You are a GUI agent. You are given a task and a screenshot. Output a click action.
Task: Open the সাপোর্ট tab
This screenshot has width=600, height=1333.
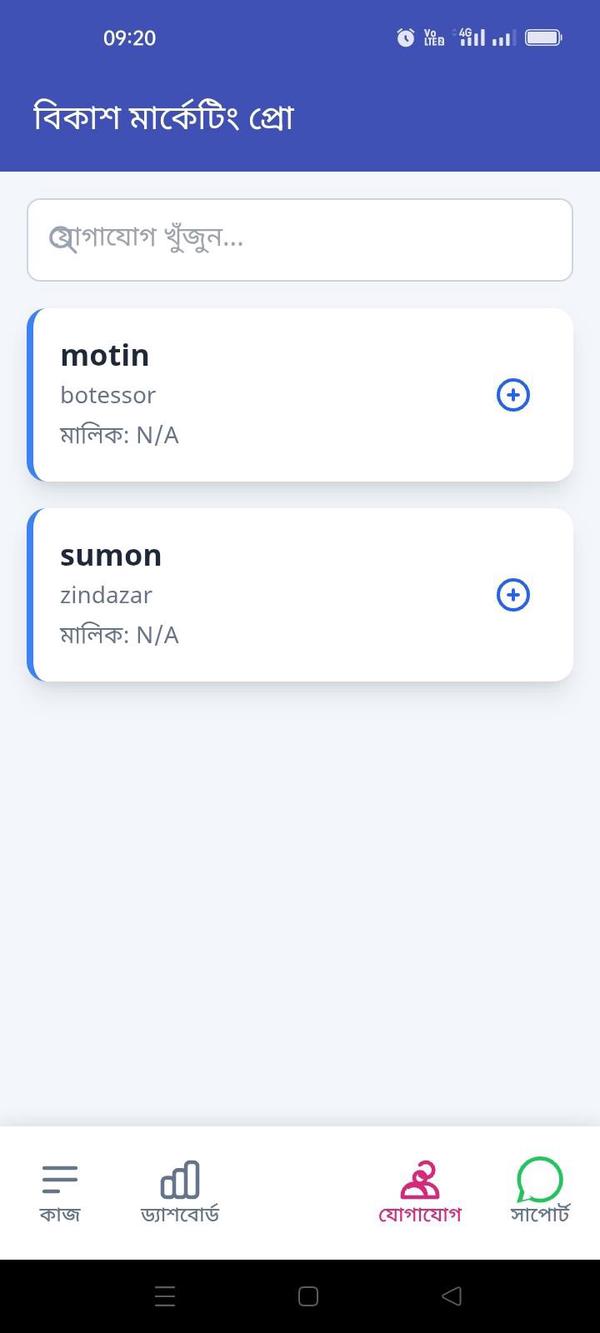(540, 1192)
